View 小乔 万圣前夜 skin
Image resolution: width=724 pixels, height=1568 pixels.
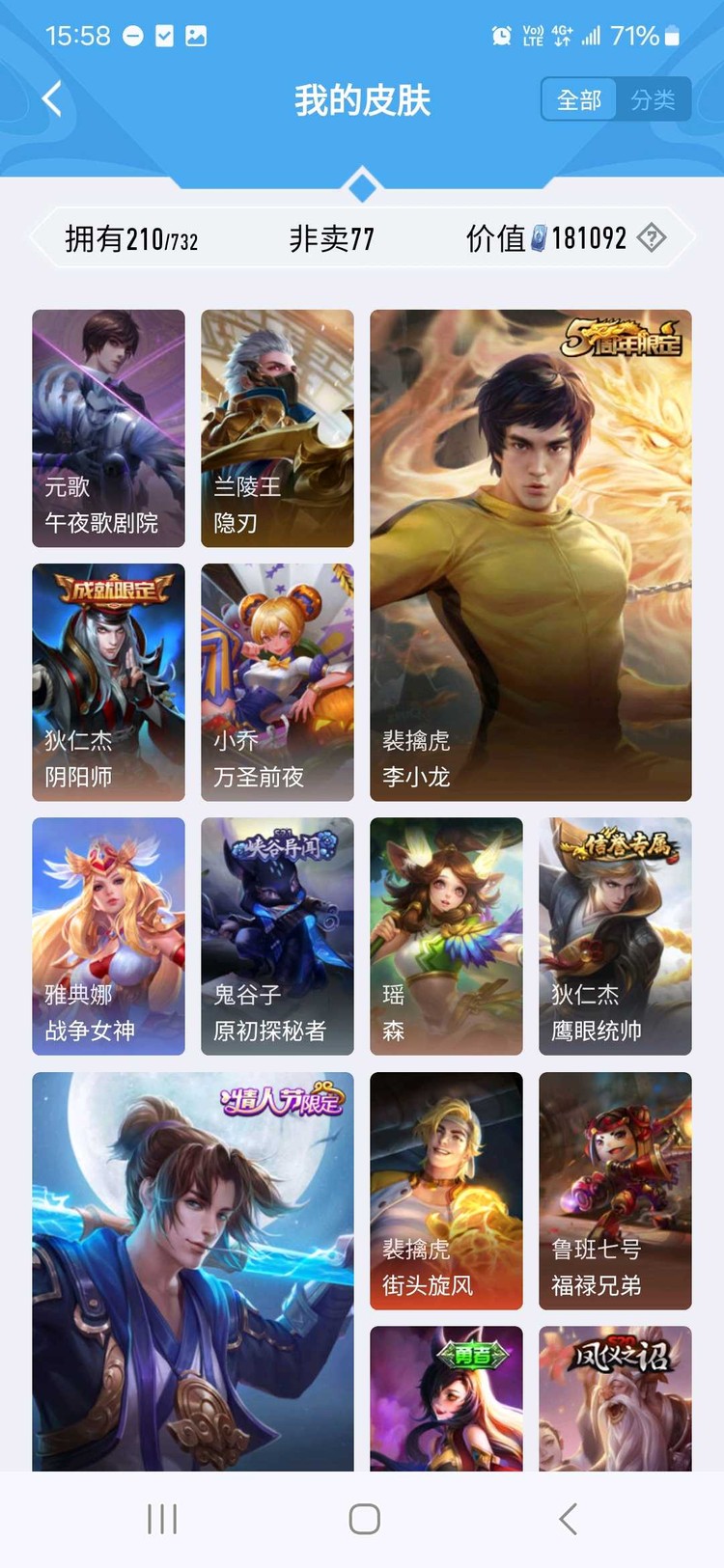[x=277, y=681]
